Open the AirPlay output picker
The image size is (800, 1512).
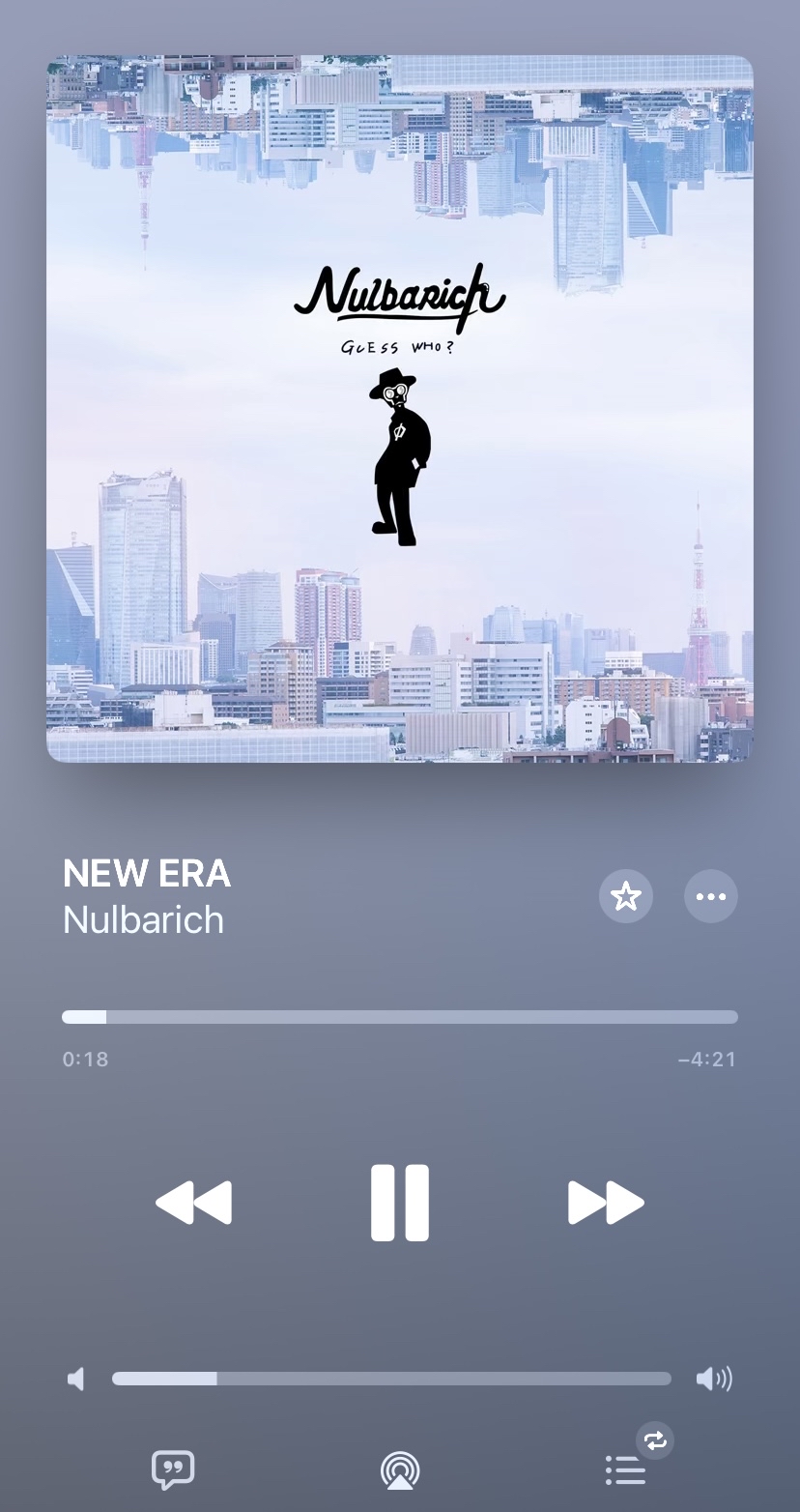click(x=400, y=1470)
